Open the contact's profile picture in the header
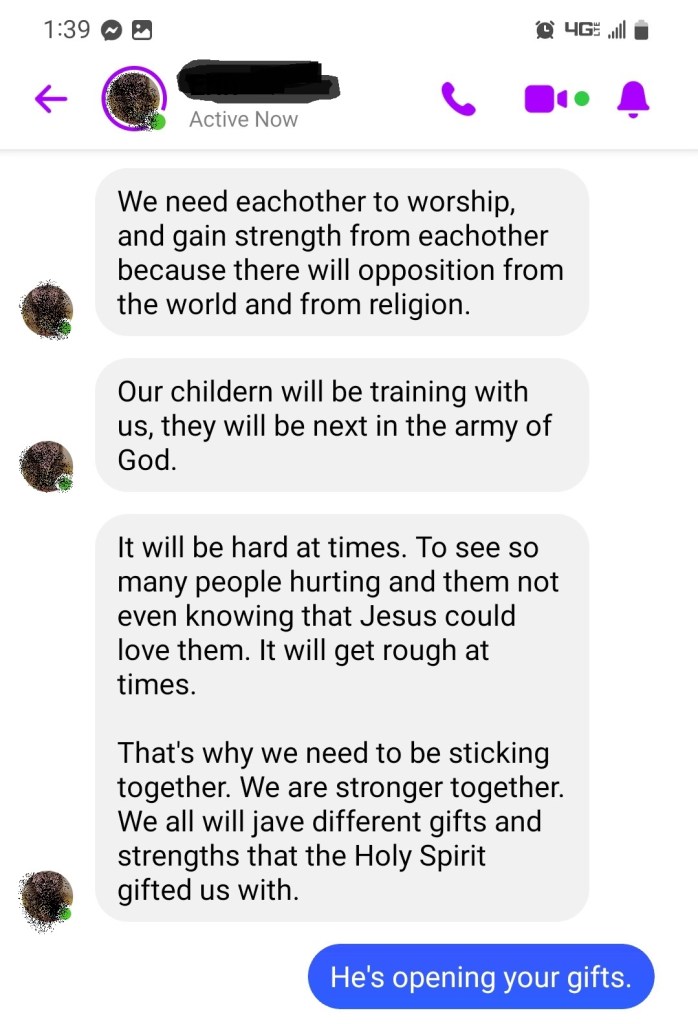Image resolution: width=698 pixels, height=1024 pixels. click(134, 98)
